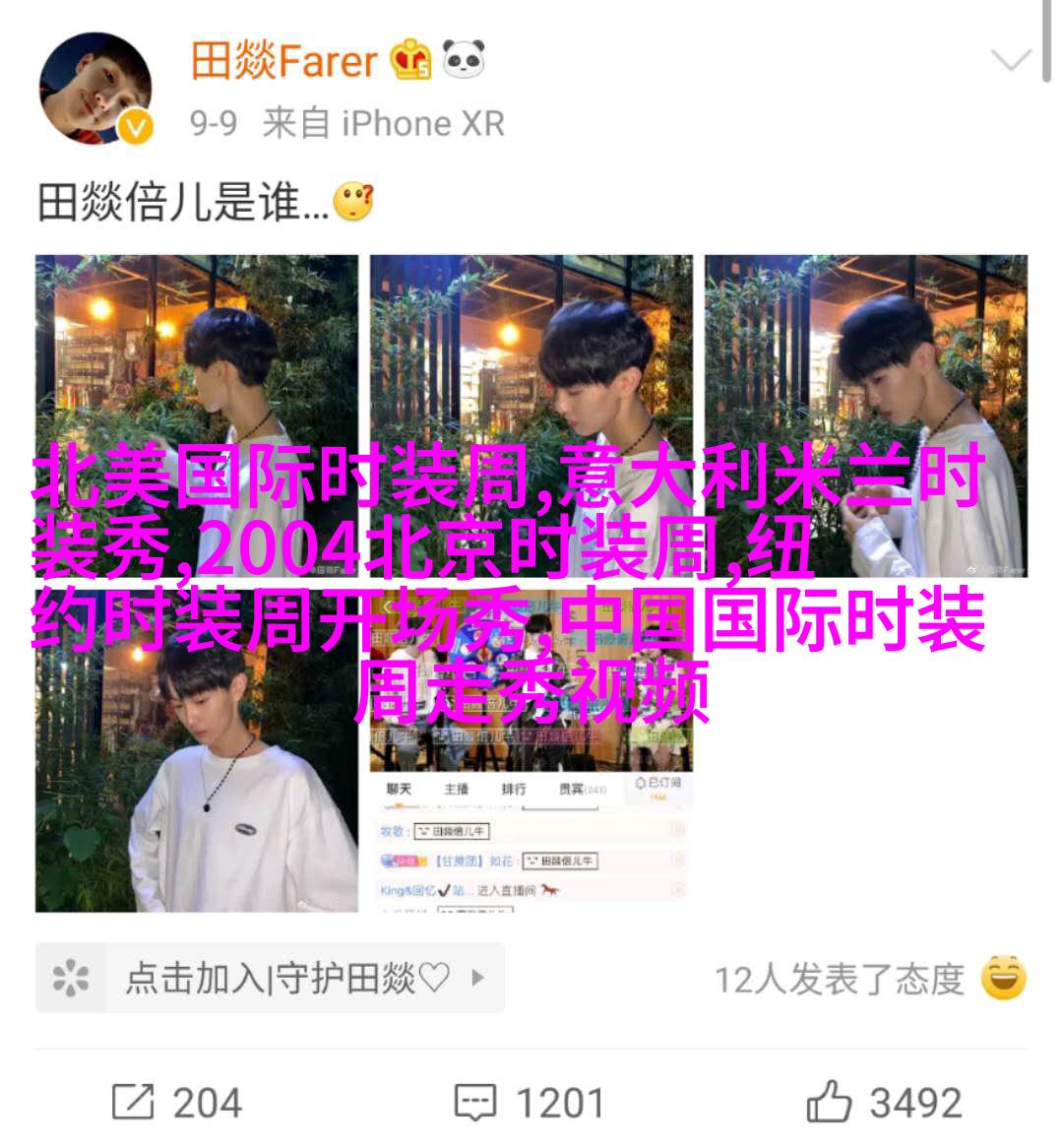Join the 守护田燚 fan group
This screenshot has width=1063, height=1148.
(x=270, y=978)
